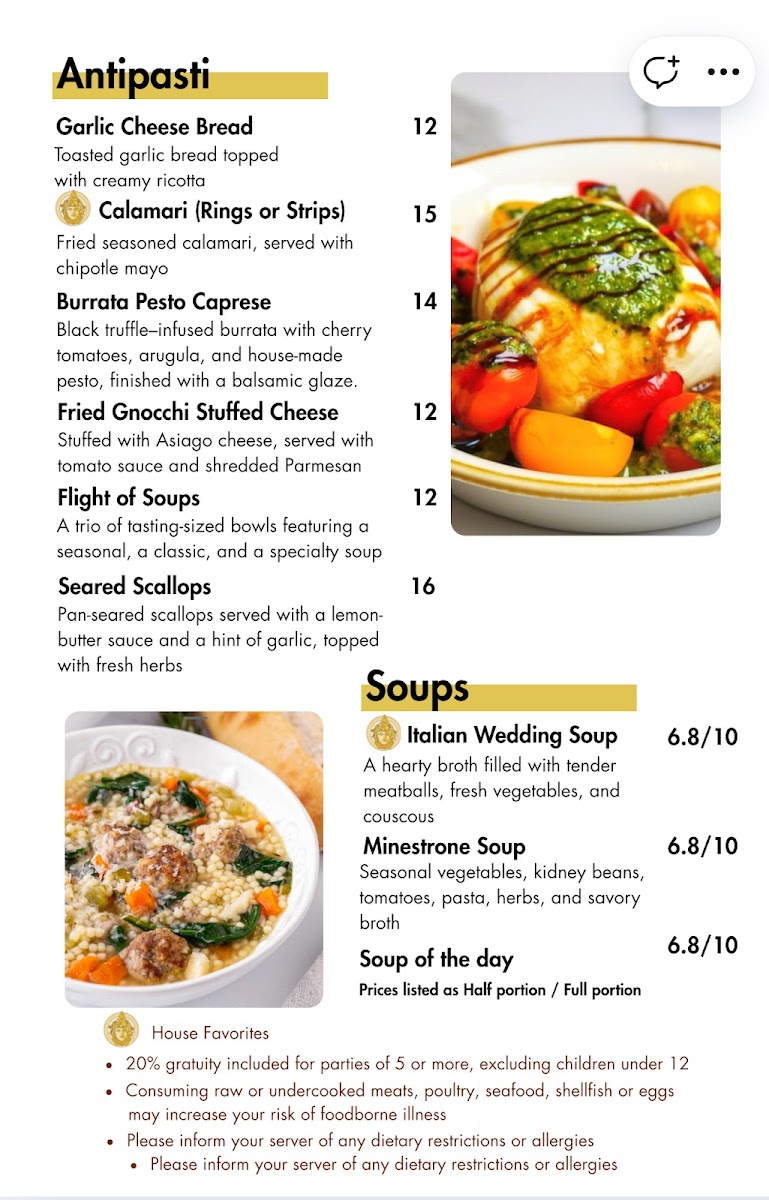Add a comment with the speech bubble icon
The height and width of the screenshot is (1200, 769).
661,72
